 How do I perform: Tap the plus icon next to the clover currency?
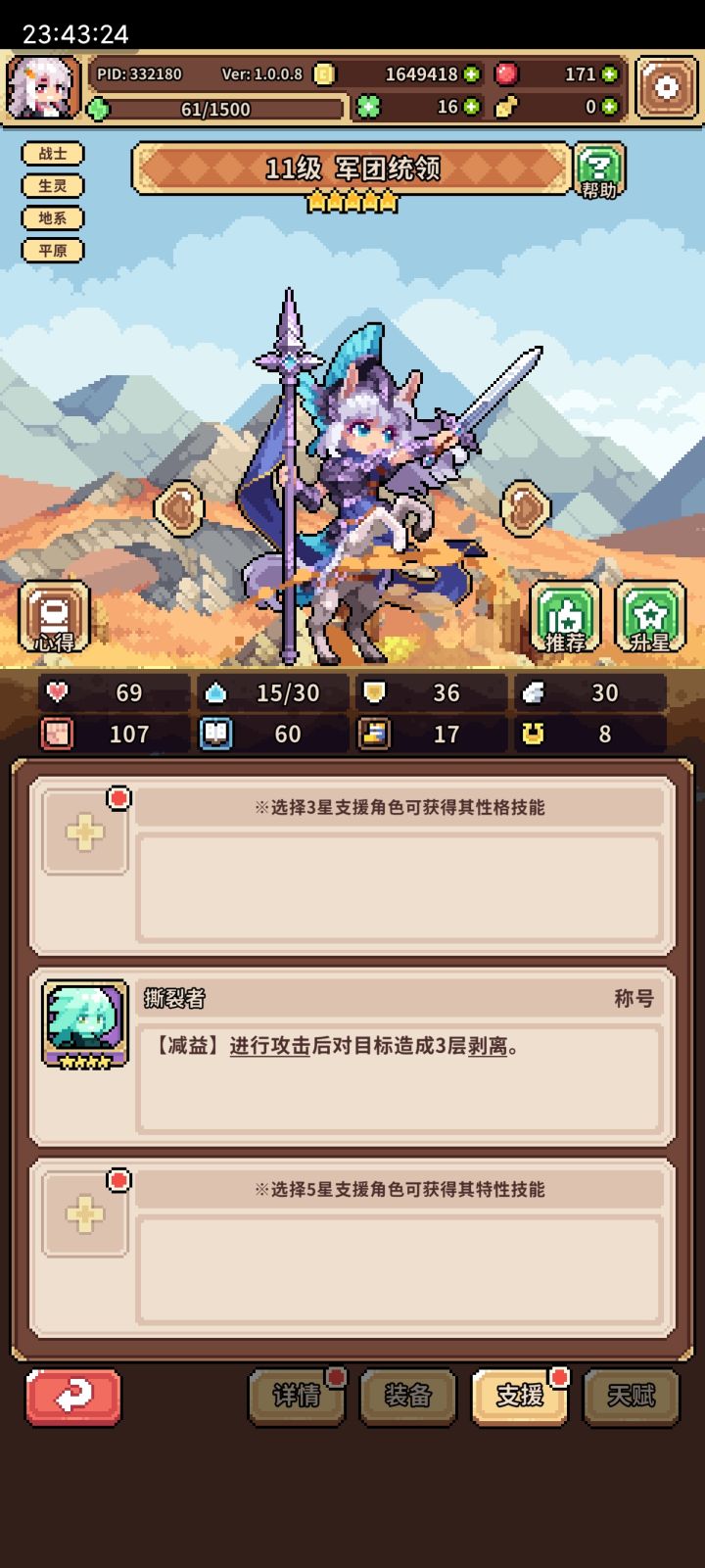click(x=473, y=109)
